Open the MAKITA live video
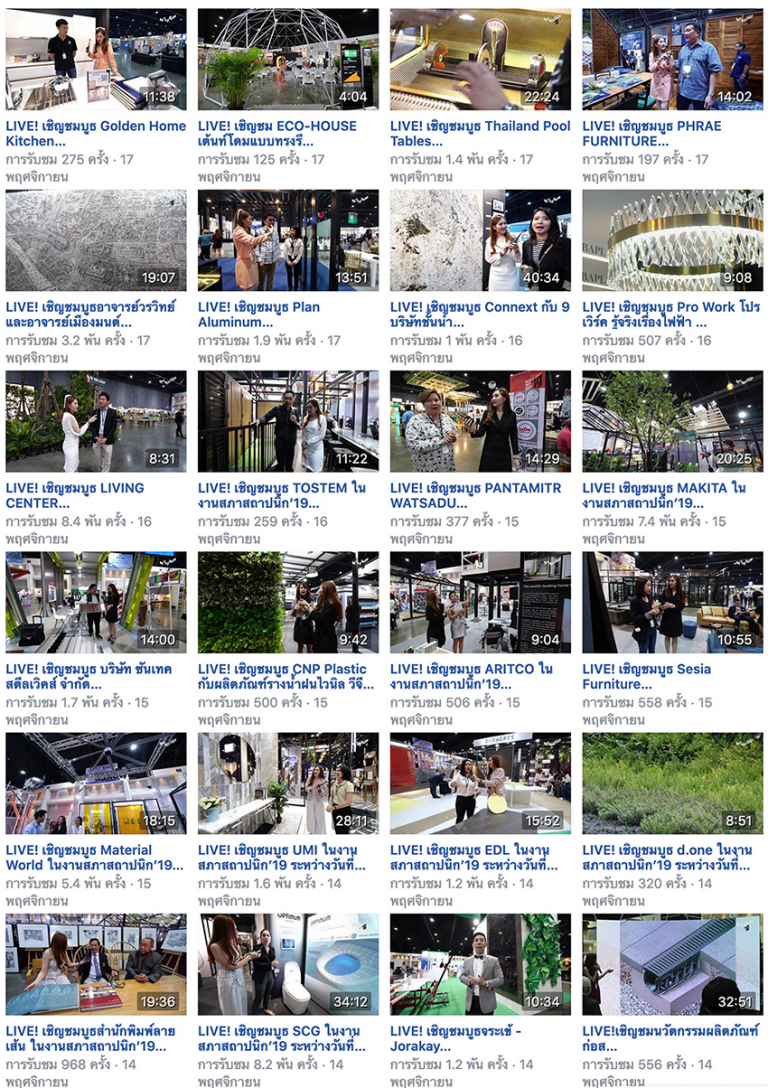 (x=672, y=421)
